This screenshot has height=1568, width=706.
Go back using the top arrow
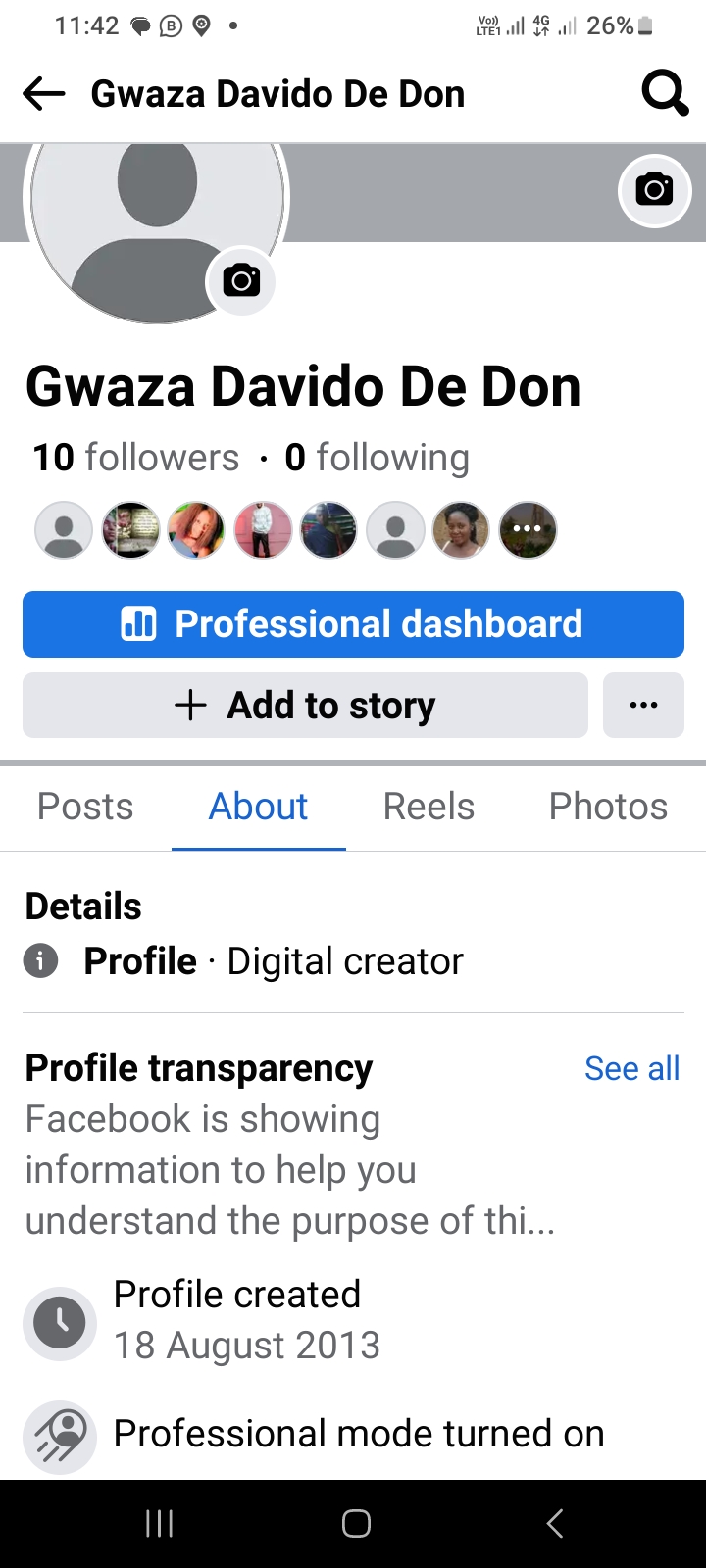(44, 94)
